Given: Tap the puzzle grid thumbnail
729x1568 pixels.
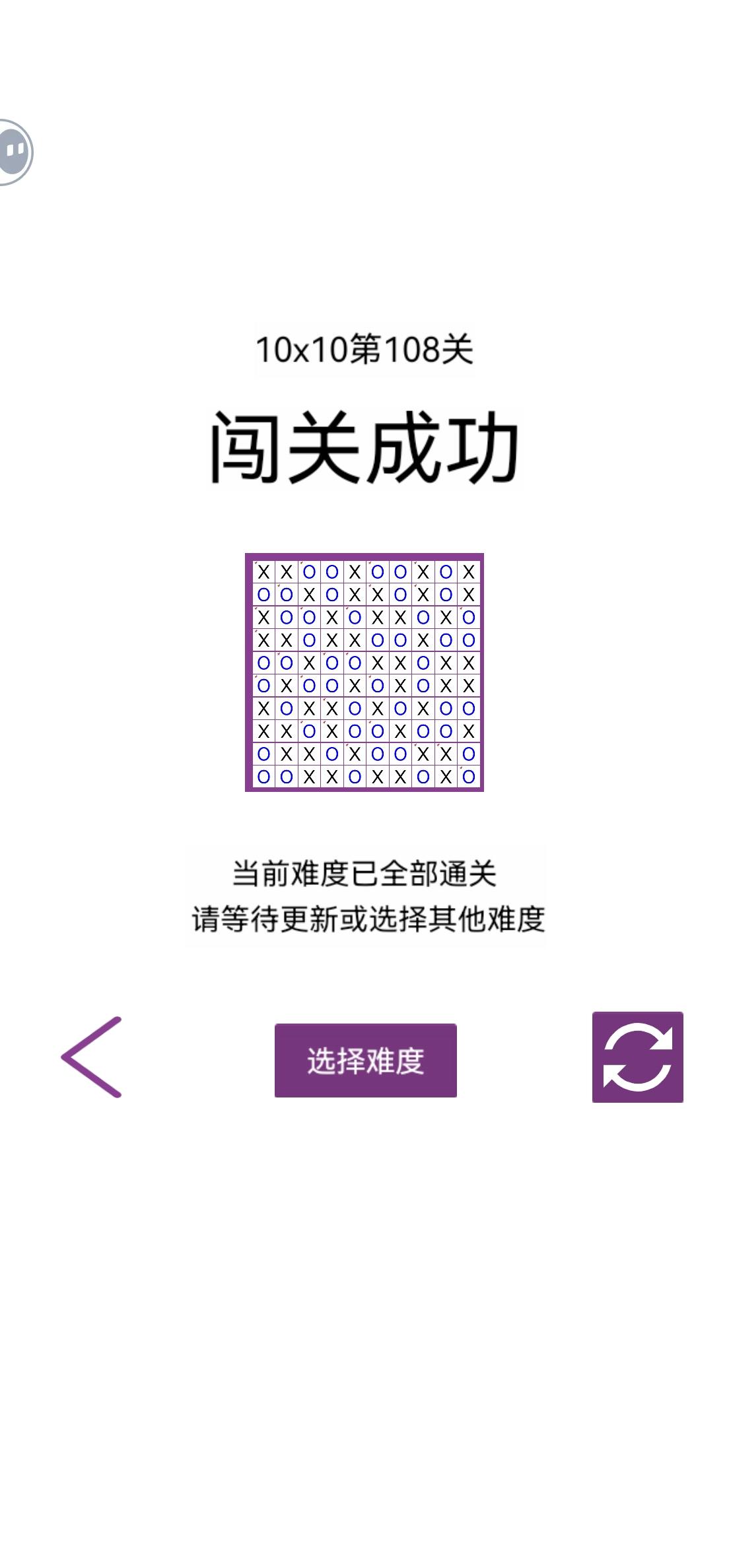Looking at the screenshot, I should click(x=366, y=672).
